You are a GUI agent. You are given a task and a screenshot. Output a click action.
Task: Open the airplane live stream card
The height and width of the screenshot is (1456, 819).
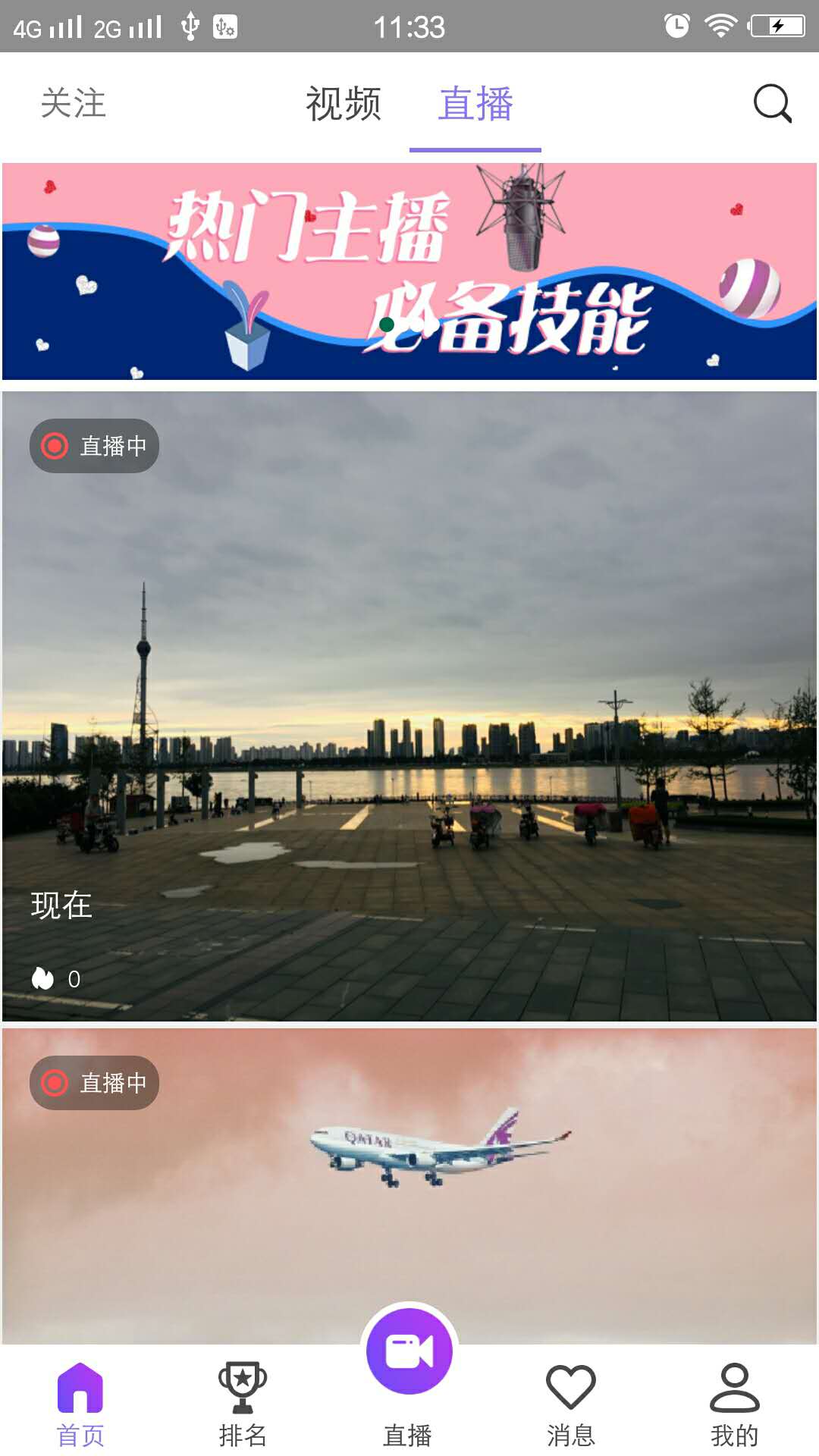point(409,1183)
